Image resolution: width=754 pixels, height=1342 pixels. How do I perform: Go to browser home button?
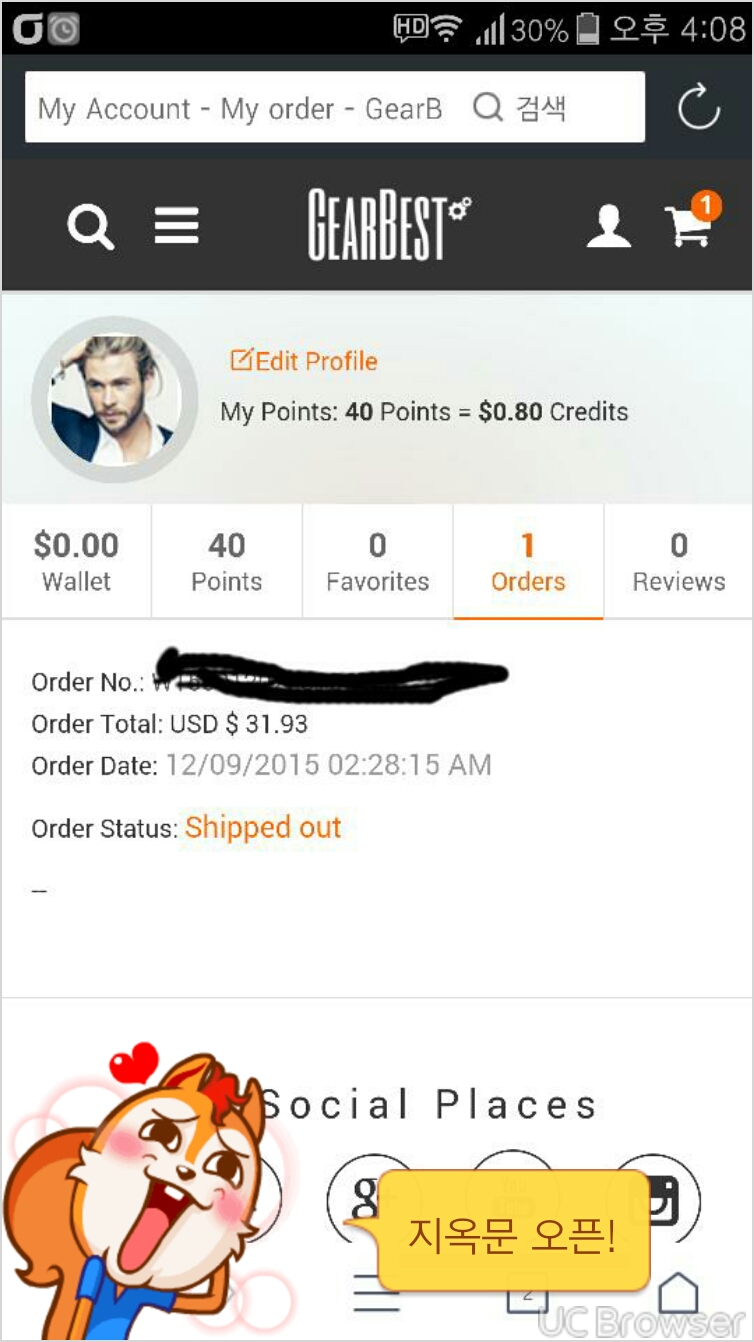coord(678,1294)
